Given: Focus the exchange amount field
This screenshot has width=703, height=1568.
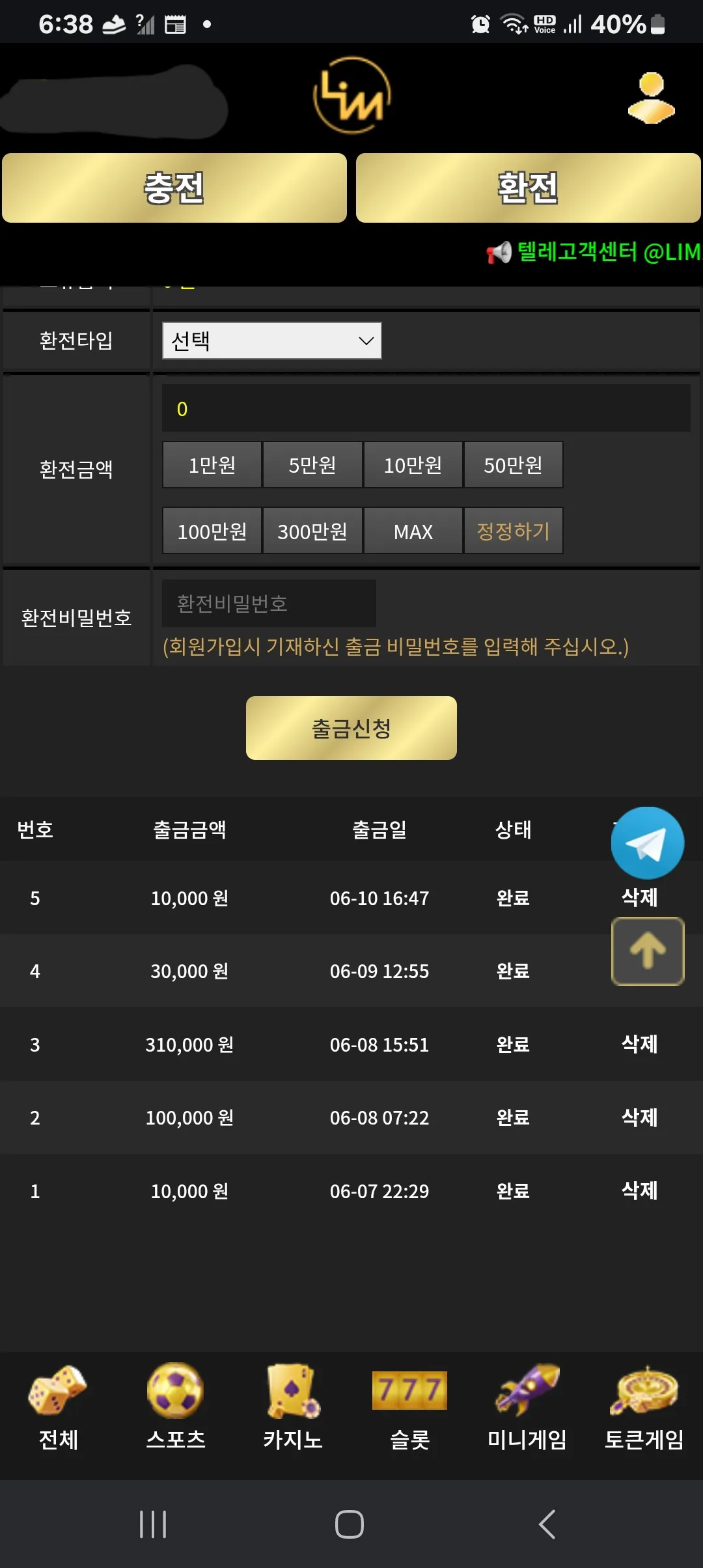Looking at the screenshot, I should pos(426,408).
